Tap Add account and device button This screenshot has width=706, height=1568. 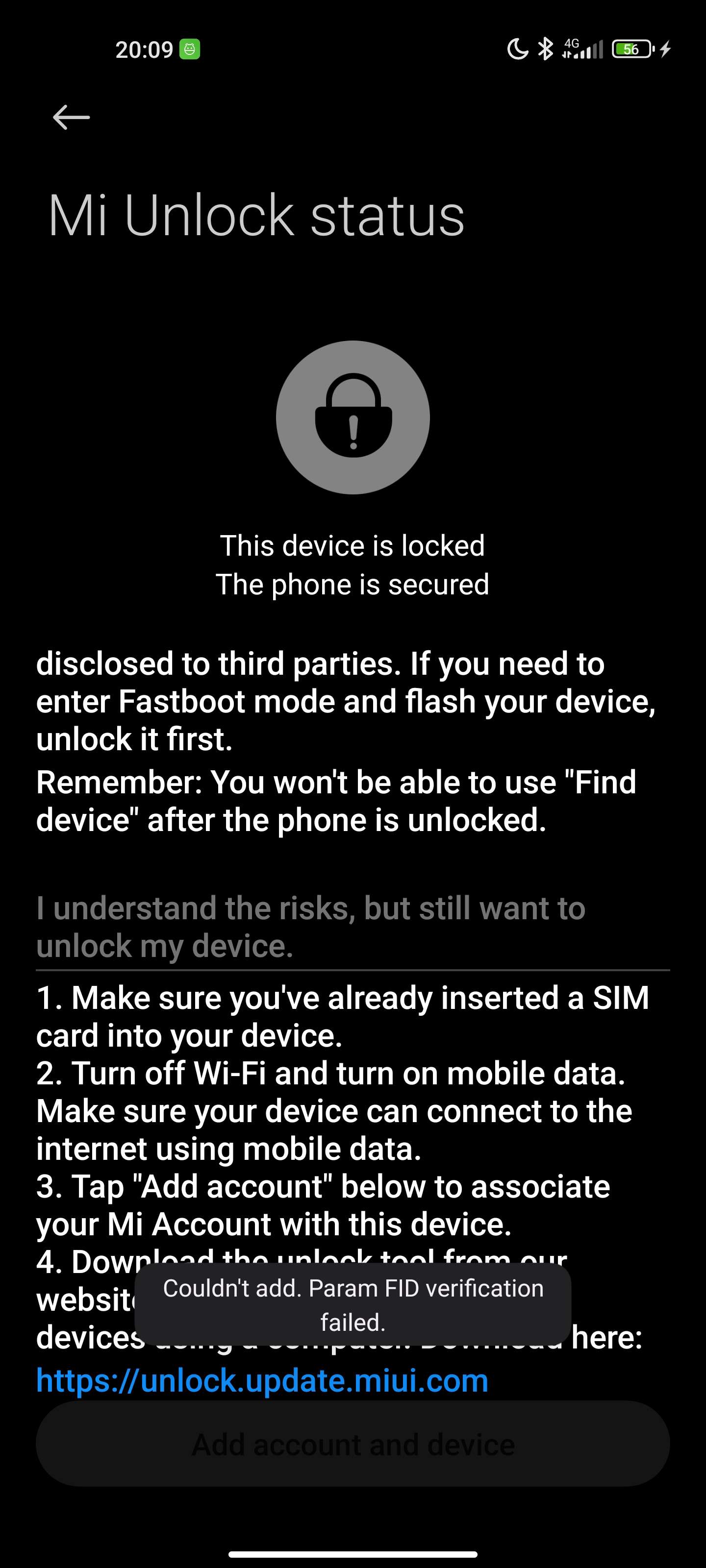coord(353,1444)
